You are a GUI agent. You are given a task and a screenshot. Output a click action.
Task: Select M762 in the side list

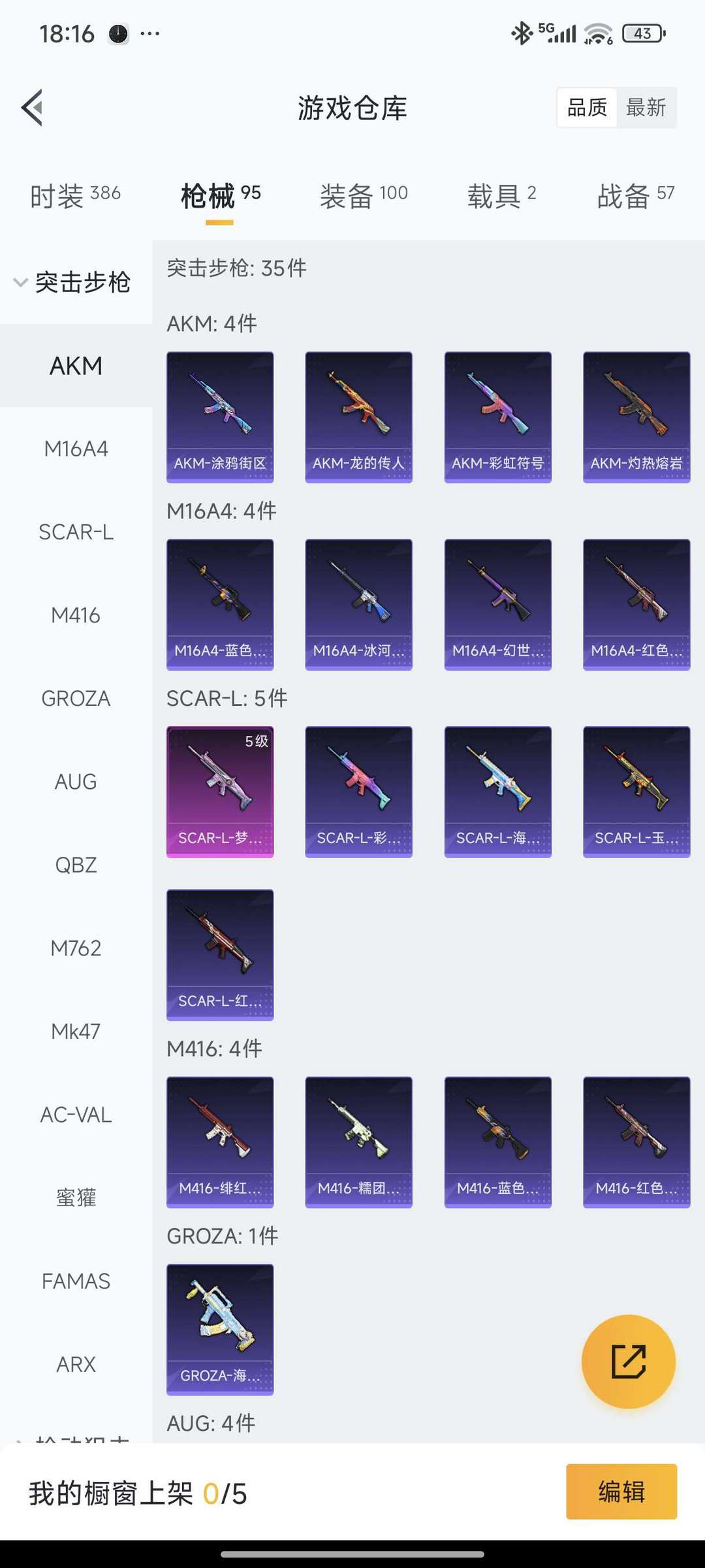(x=76, y=948)
